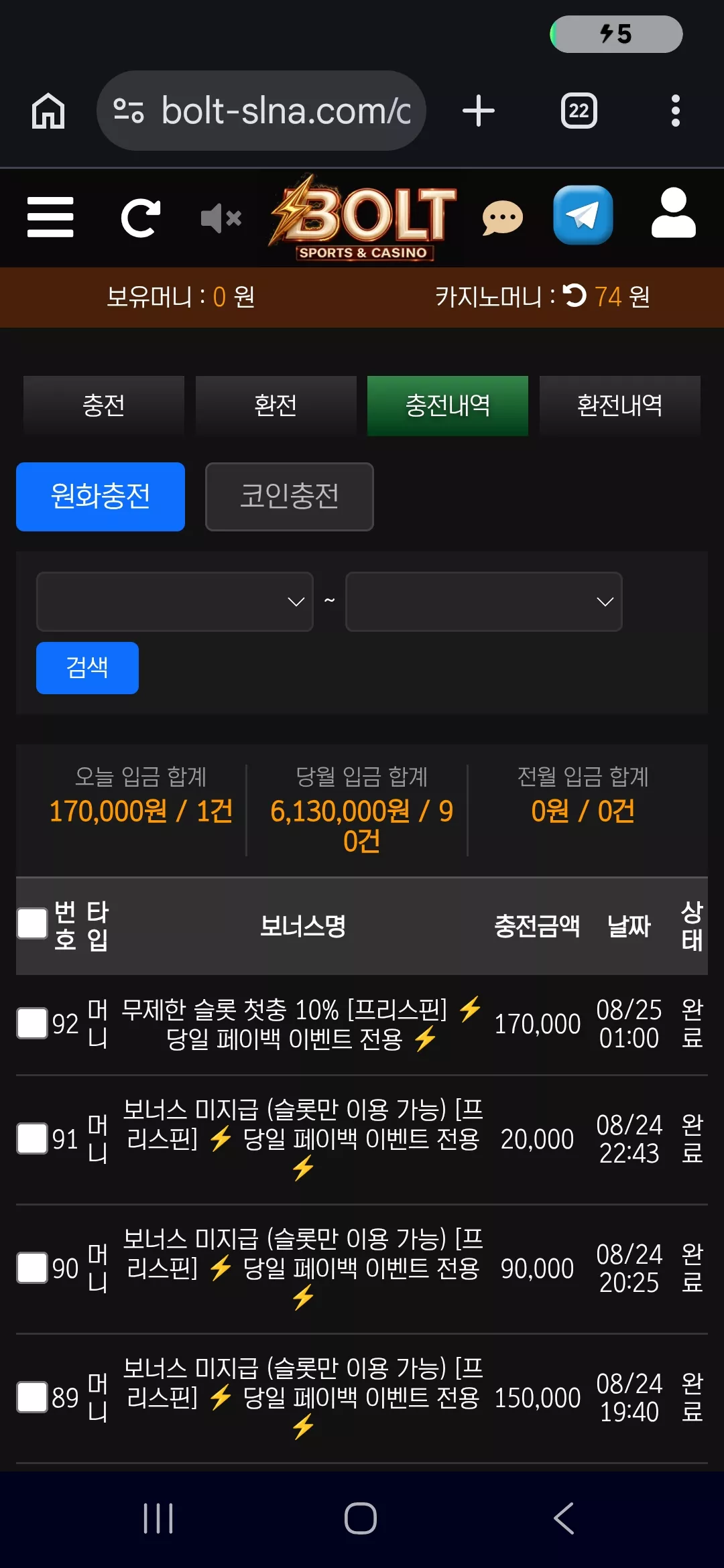Refresh the 카지노머니 balance
This screenshot has width=724, height=1568.
tap(575, 296)
